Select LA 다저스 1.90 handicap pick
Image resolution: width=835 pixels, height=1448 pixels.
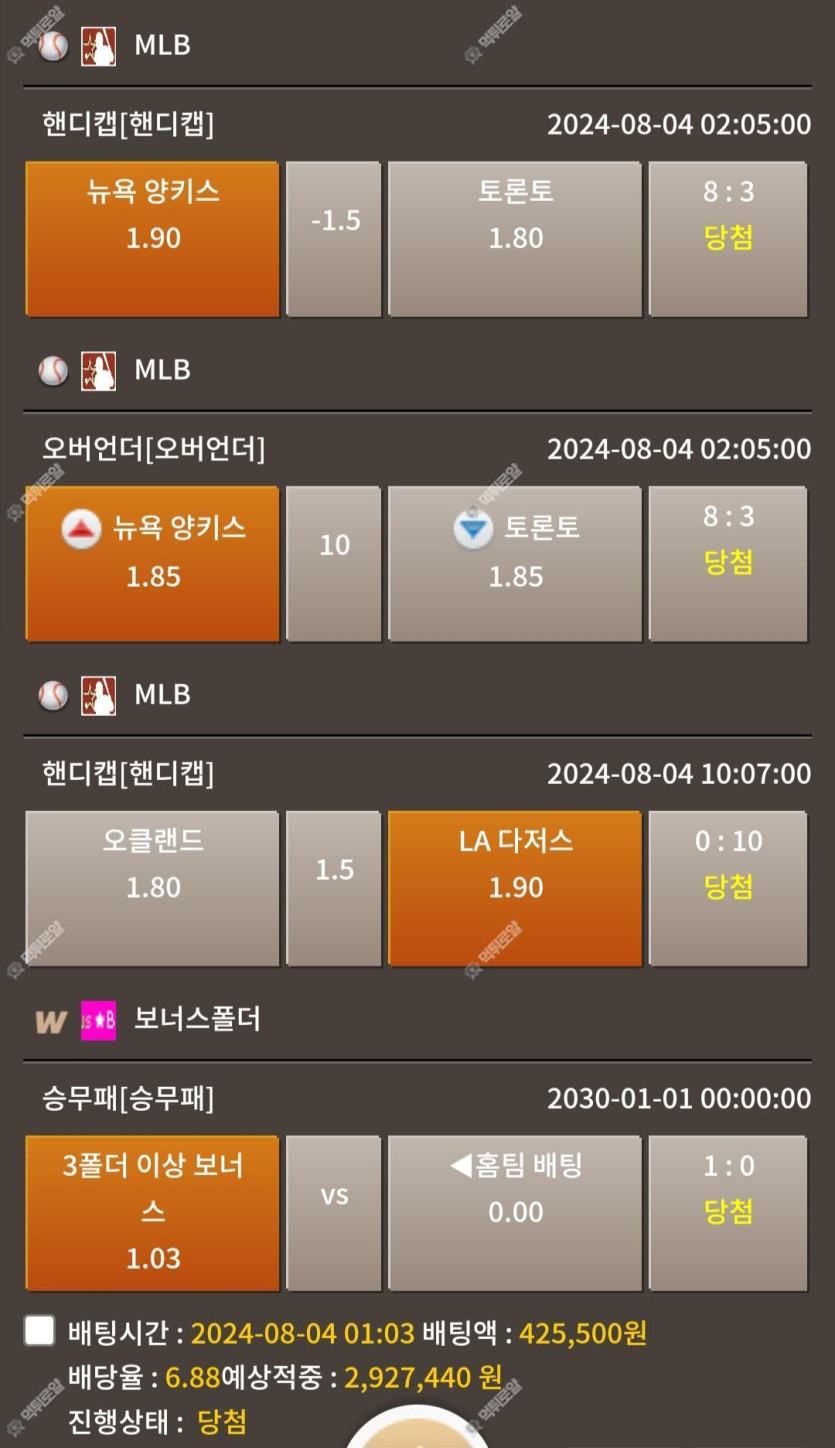(x=514, y=888)
